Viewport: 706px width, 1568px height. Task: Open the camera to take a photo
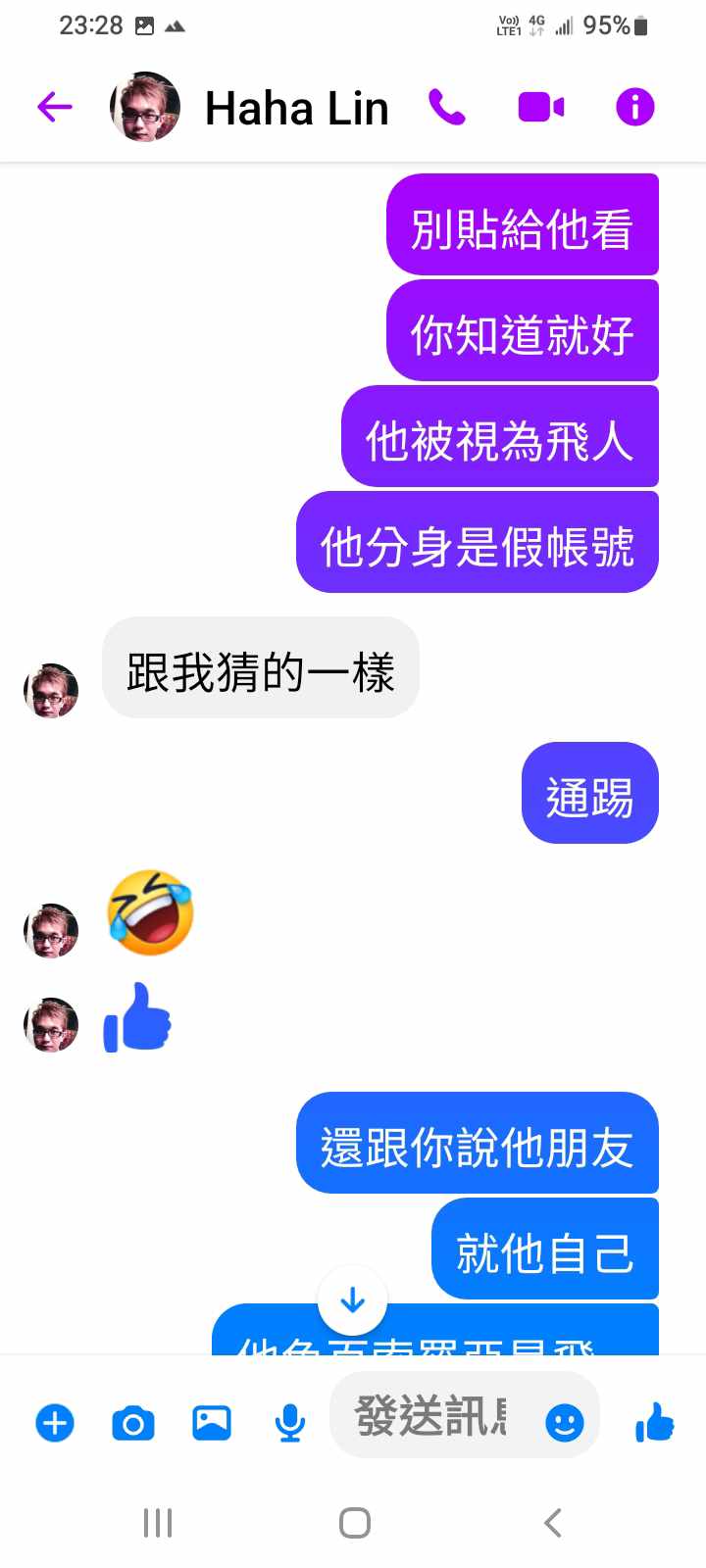(x=133, y=1423)
